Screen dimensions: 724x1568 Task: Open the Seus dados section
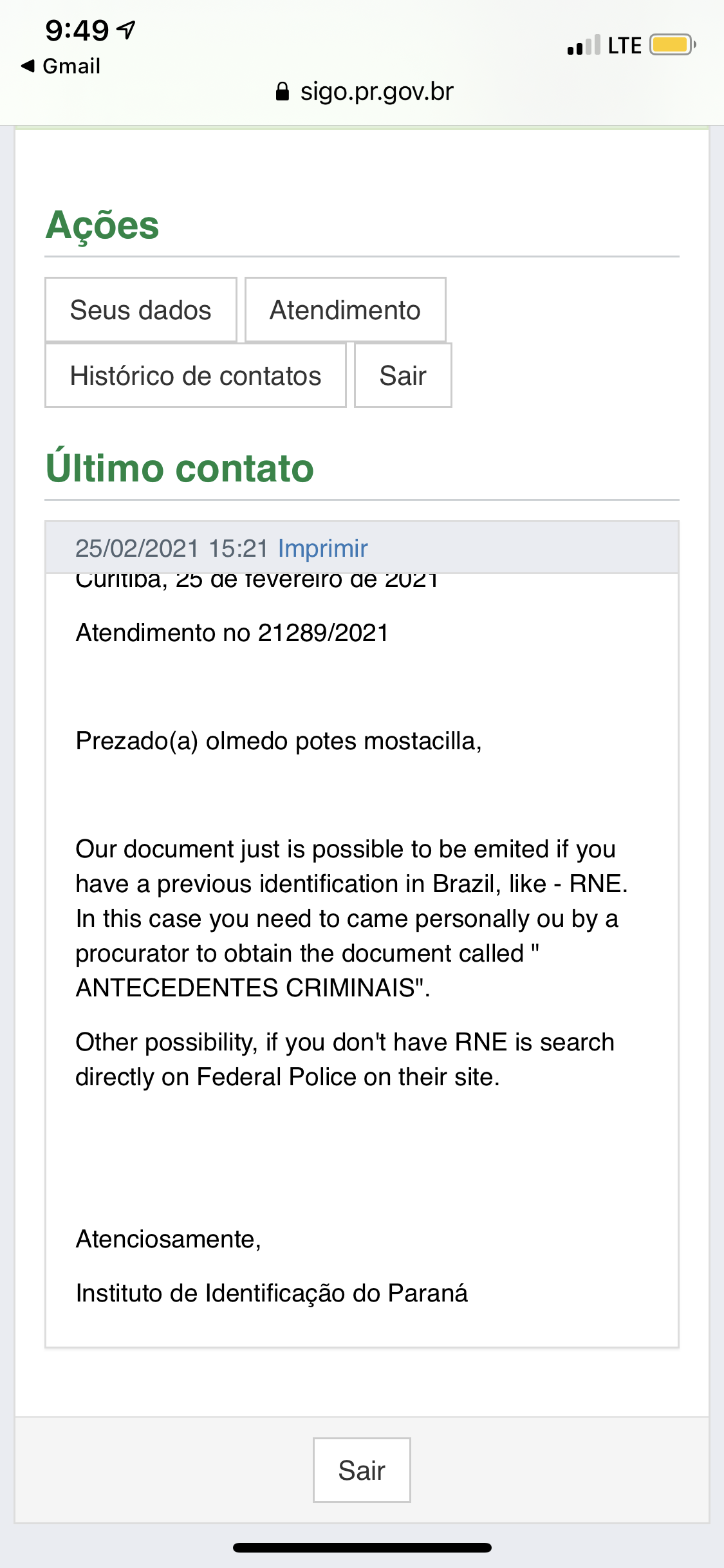(x=141, y=310)
